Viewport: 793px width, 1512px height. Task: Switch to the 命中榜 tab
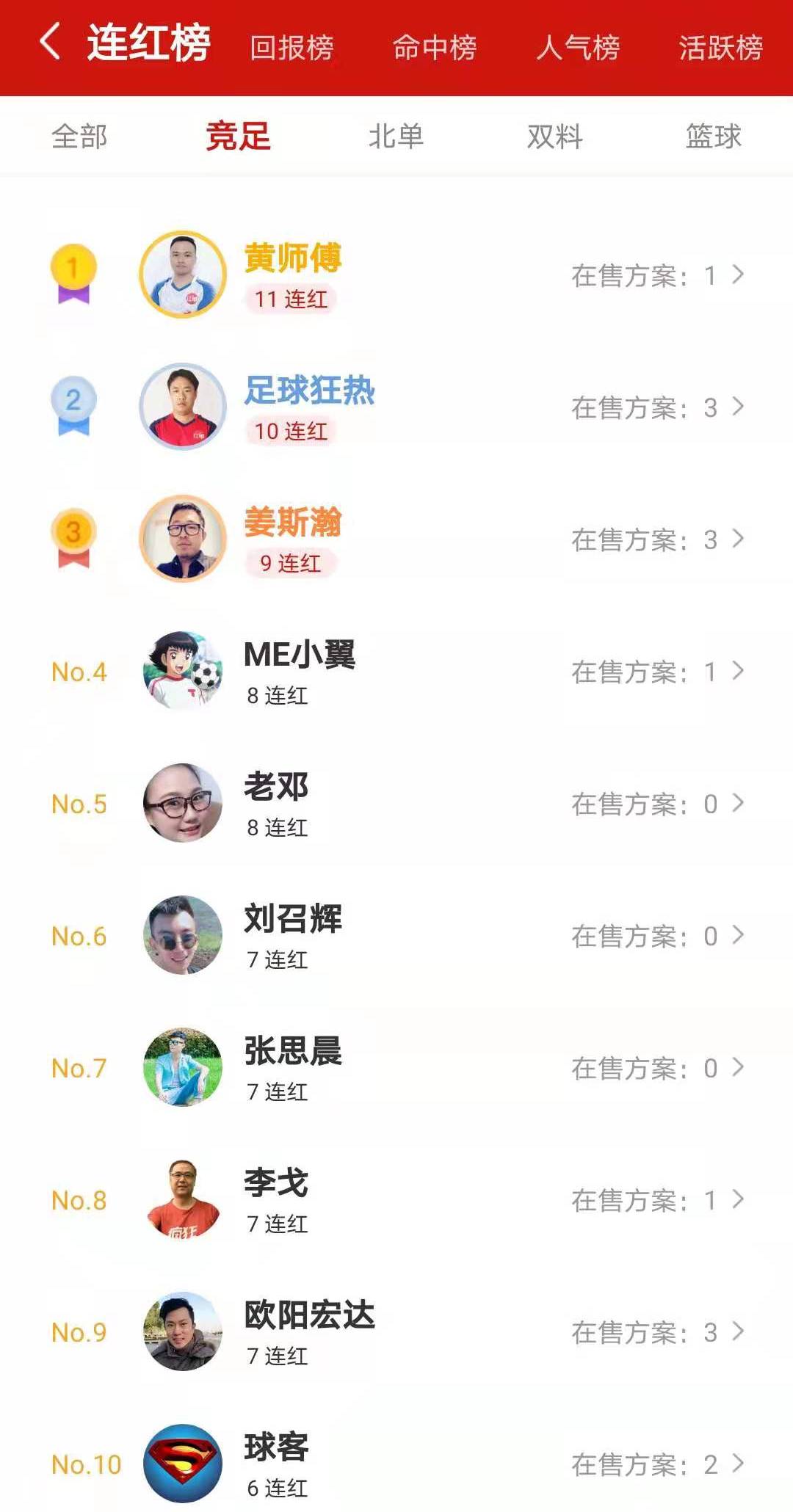click(x=435, y=48)
